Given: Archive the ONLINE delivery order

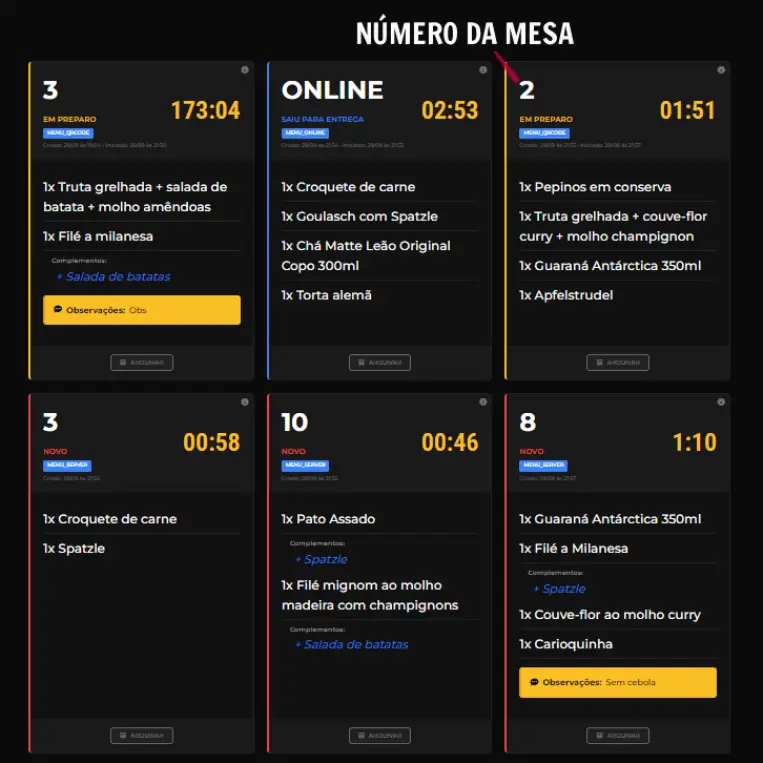Looking at the screenshot, I should 380,362.
